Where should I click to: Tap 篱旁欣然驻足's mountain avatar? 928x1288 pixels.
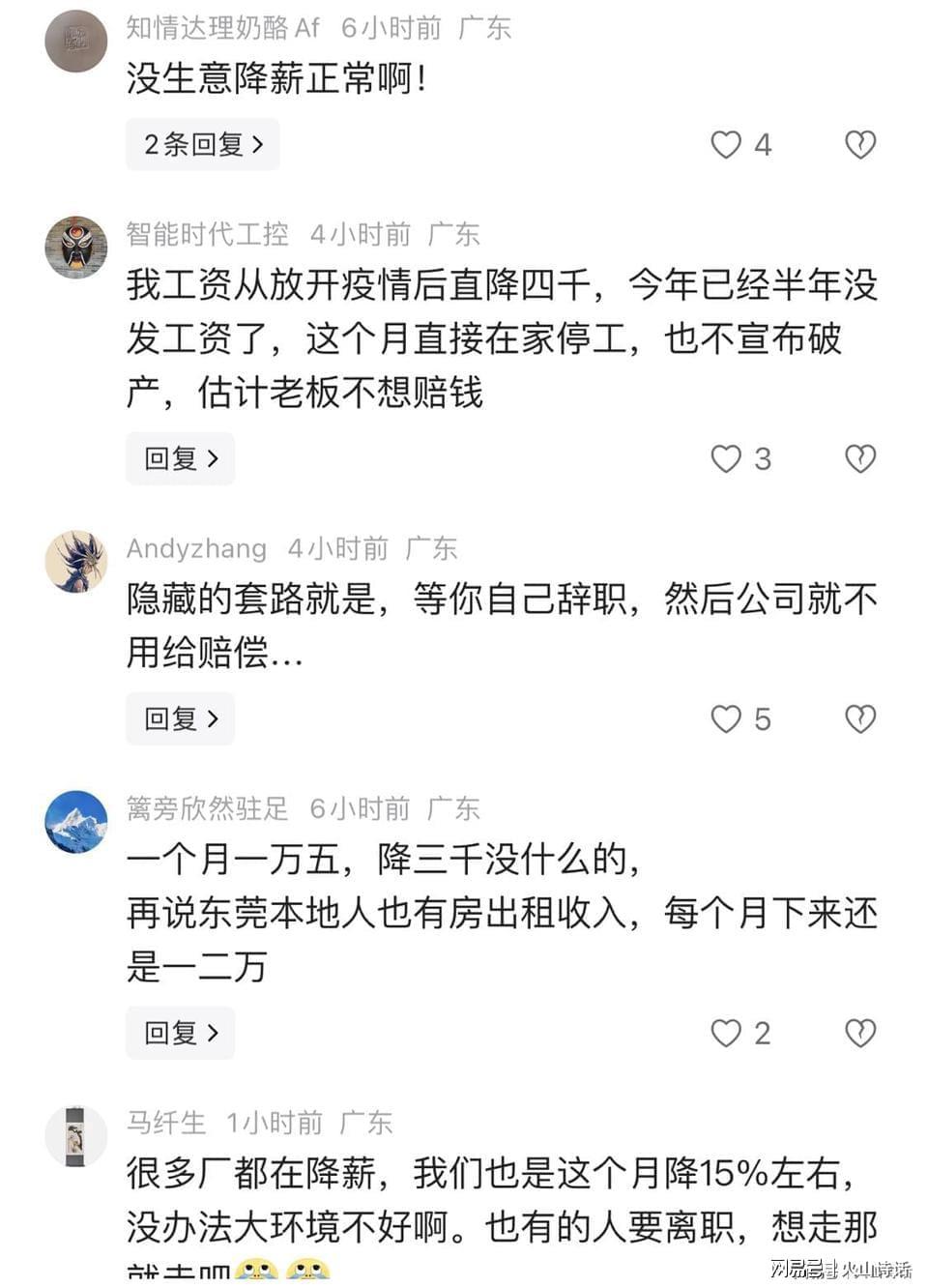point(76,822)
